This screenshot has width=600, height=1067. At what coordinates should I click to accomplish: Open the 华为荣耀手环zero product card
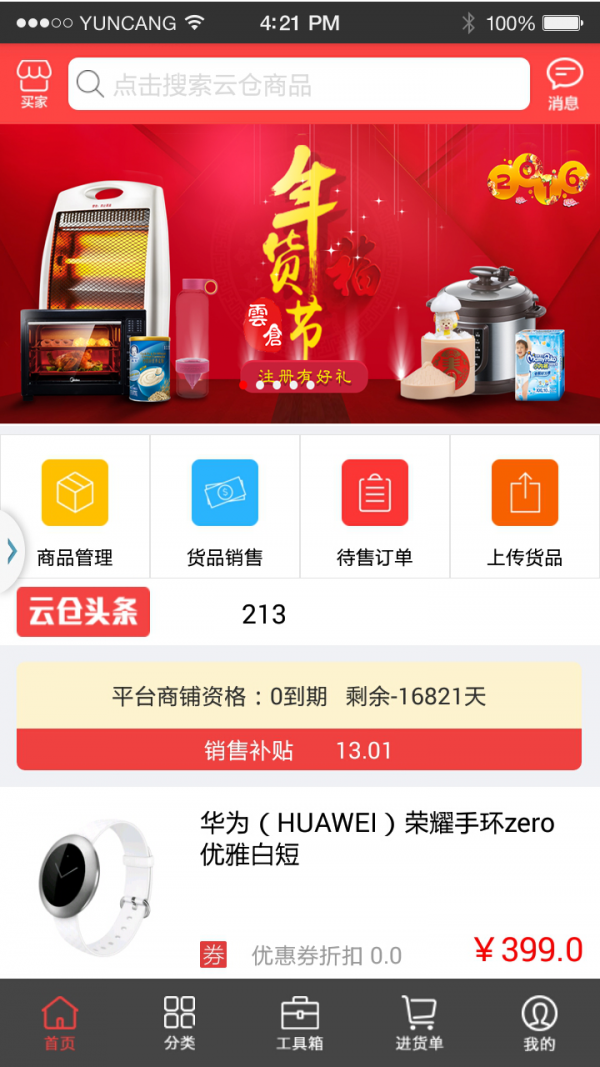[x=300, y=884]
